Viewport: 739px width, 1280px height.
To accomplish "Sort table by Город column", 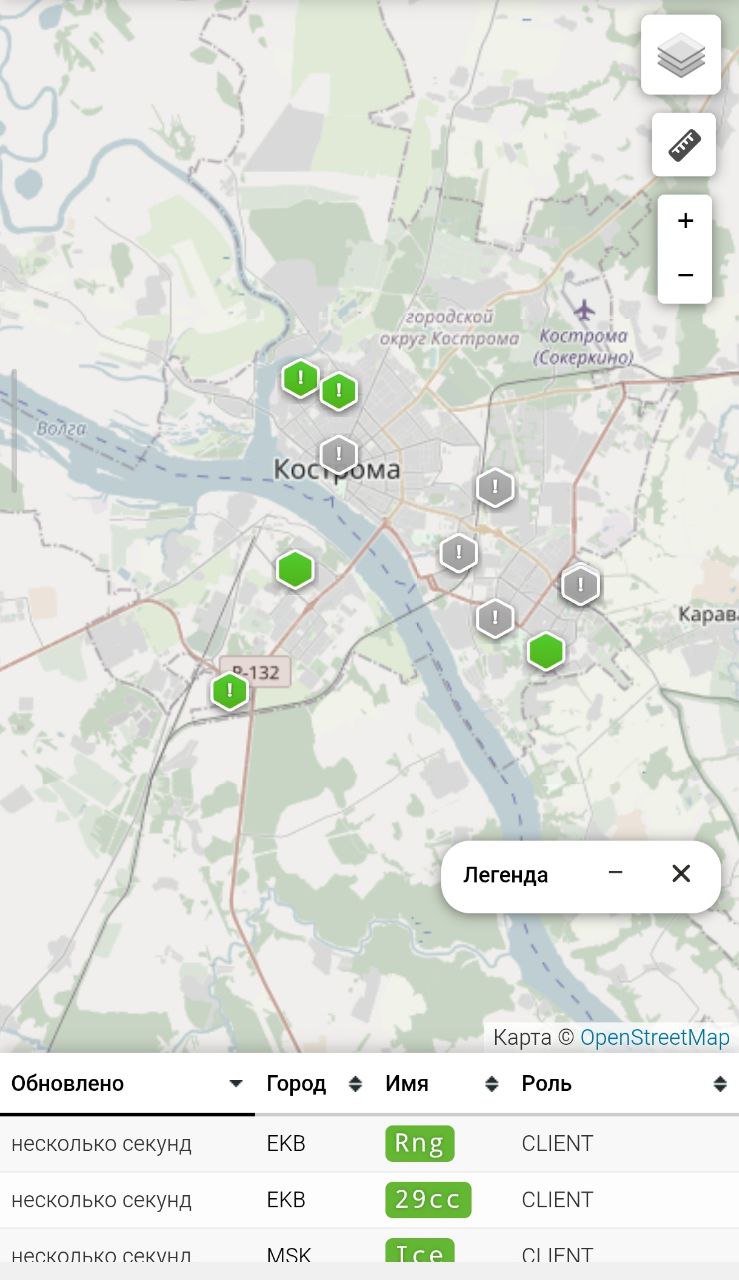I will click(314, 1084).
